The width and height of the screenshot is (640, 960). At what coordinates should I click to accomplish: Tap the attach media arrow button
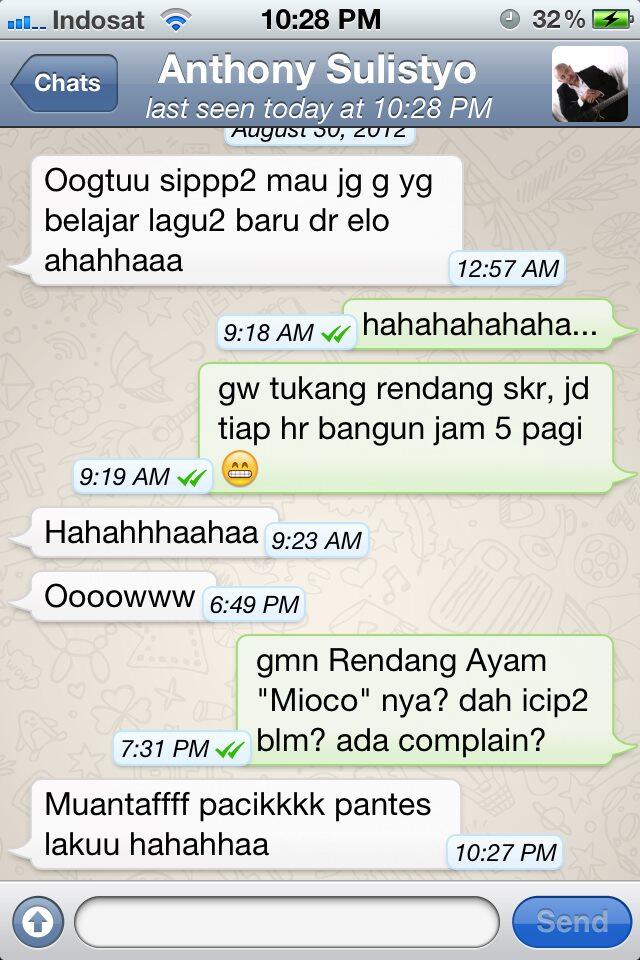tap(38, 921)
